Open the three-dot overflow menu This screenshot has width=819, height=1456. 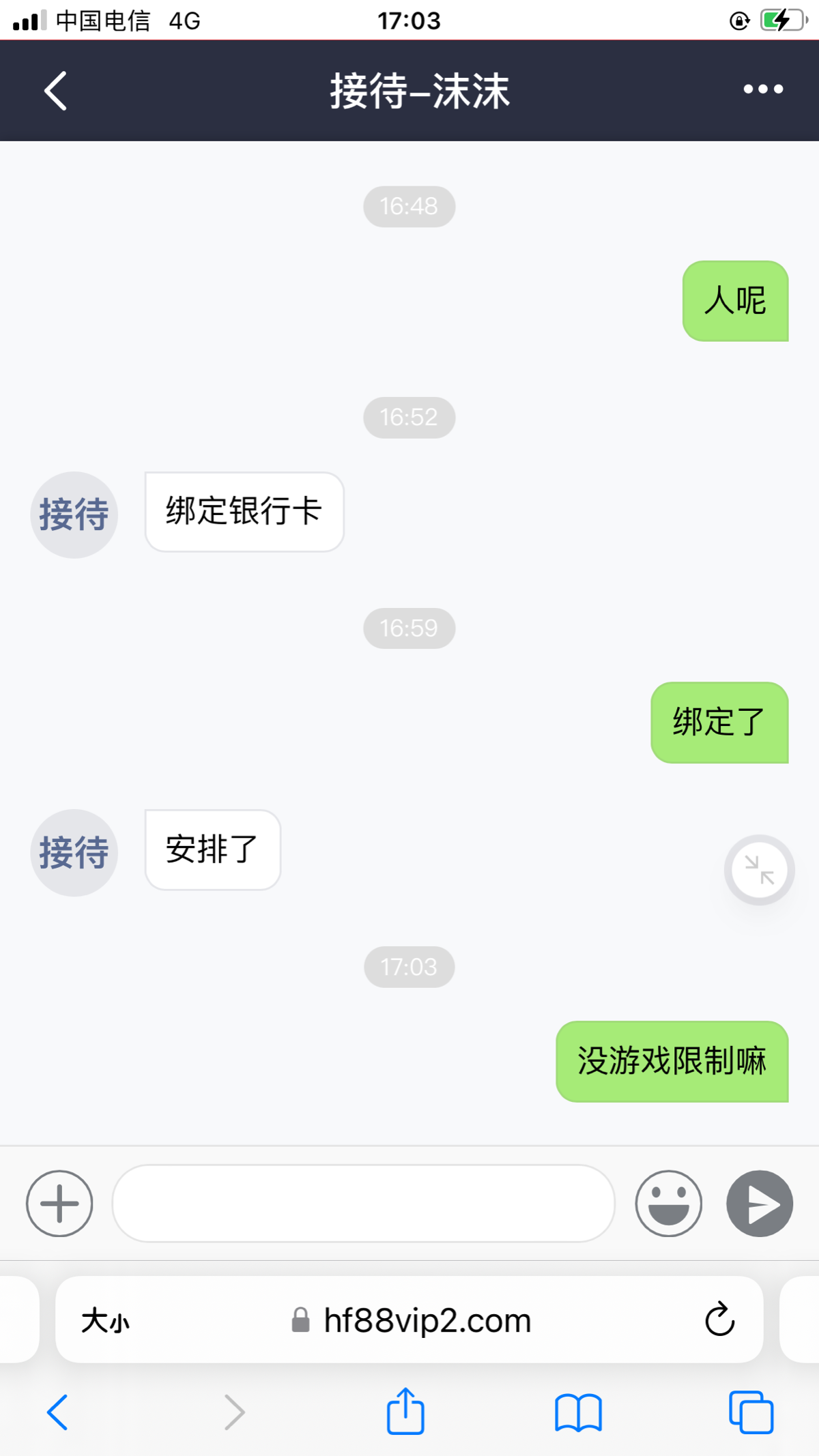click(763, 89)
